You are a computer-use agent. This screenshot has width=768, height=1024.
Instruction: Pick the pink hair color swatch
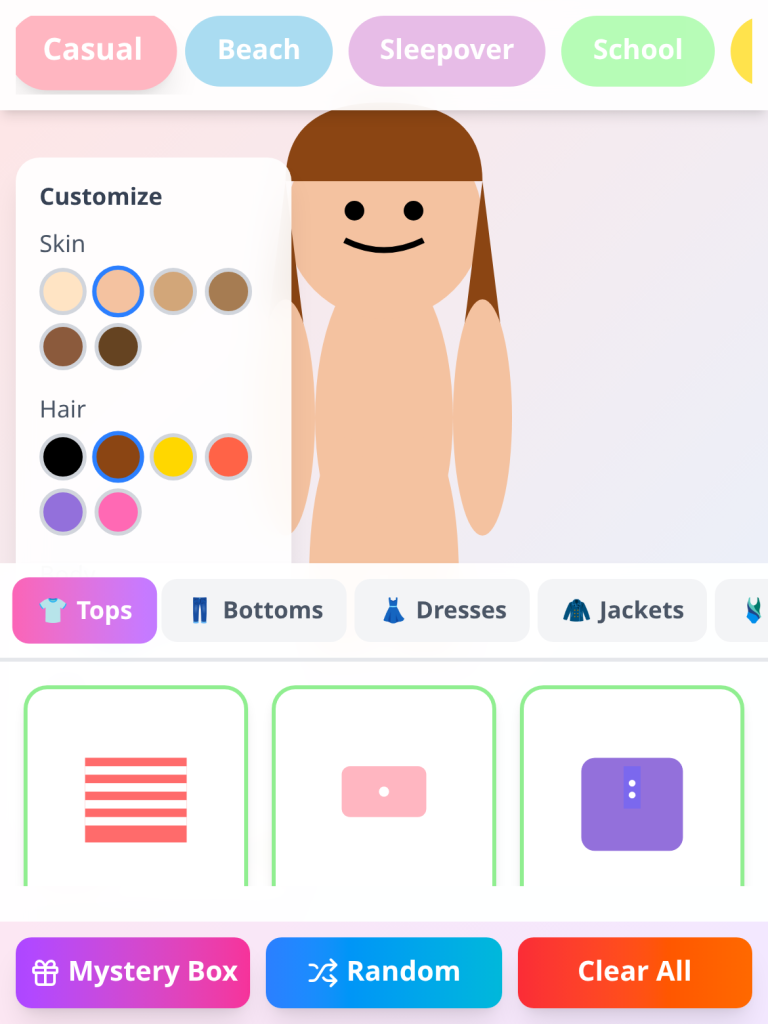tap(117, 511)
